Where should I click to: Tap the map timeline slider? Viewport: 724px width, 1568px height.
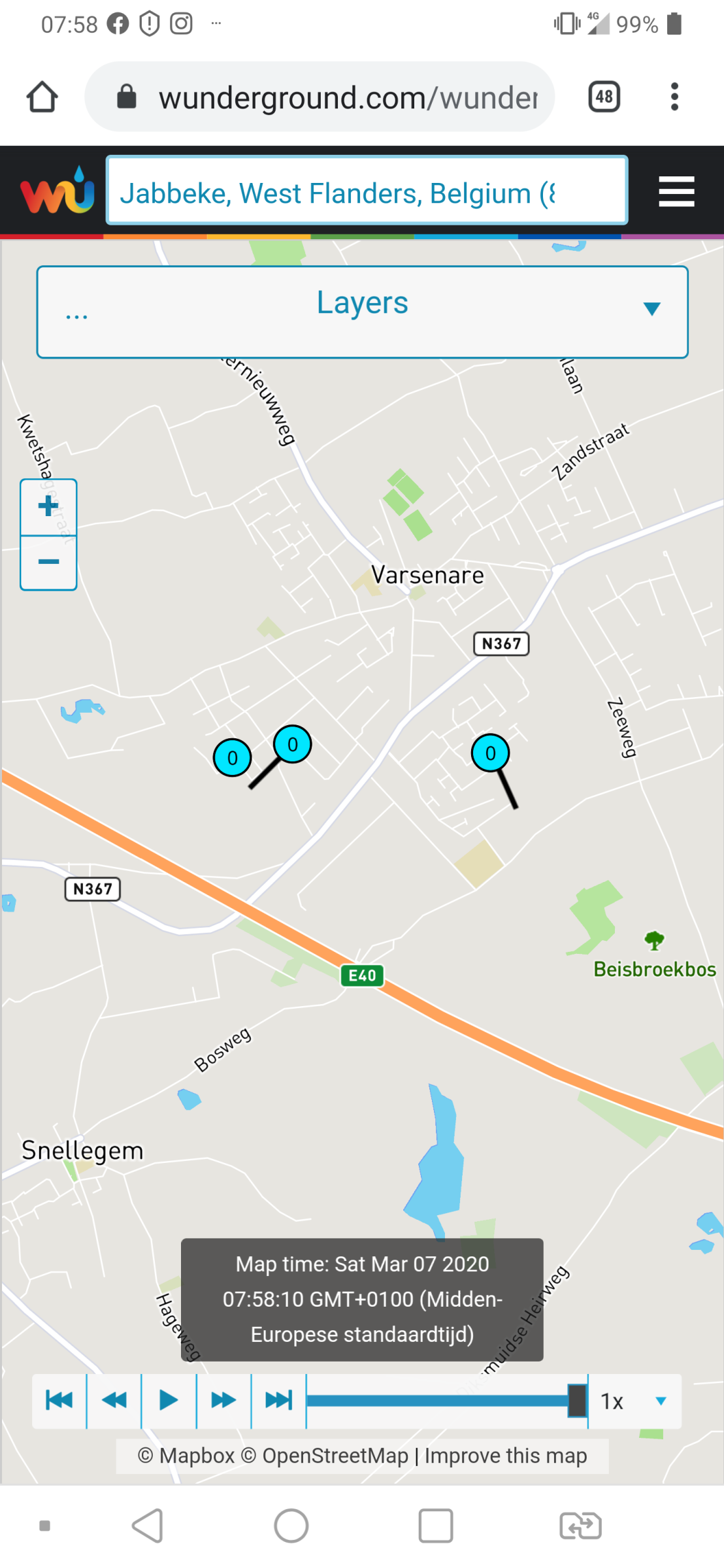pyautogui.click(x=447, y=1401)
